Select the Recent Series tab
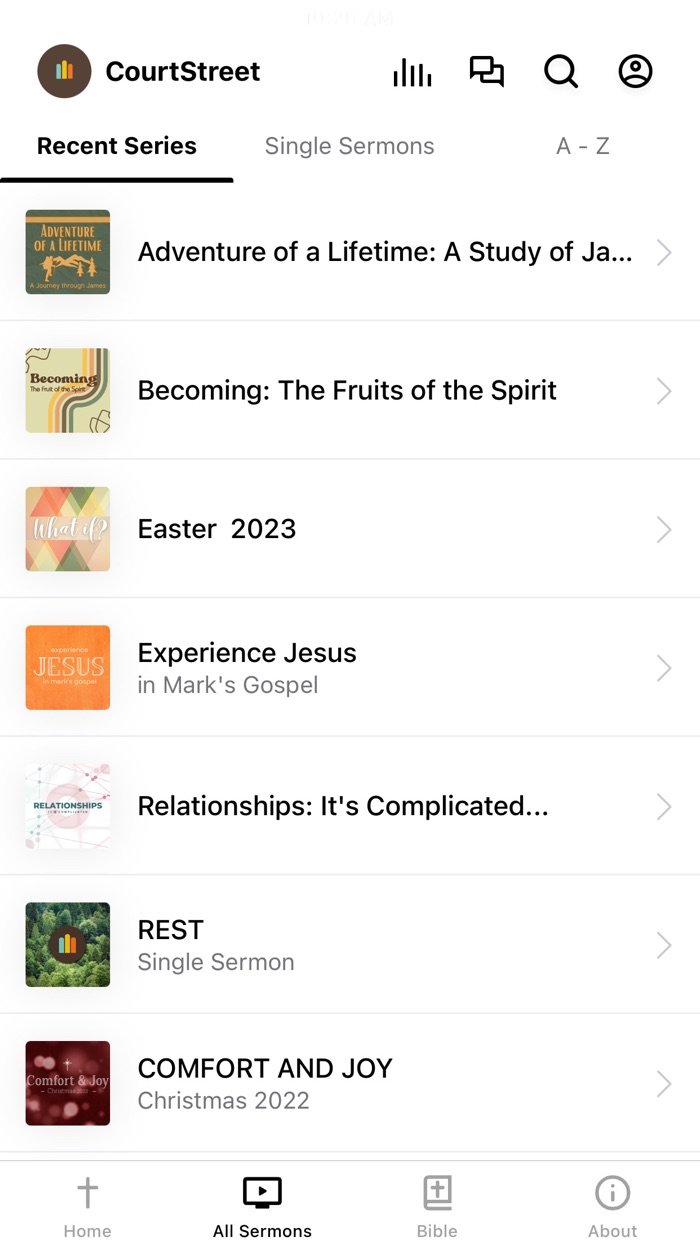This screenshot has height=1244, width=700. (117, 146)
